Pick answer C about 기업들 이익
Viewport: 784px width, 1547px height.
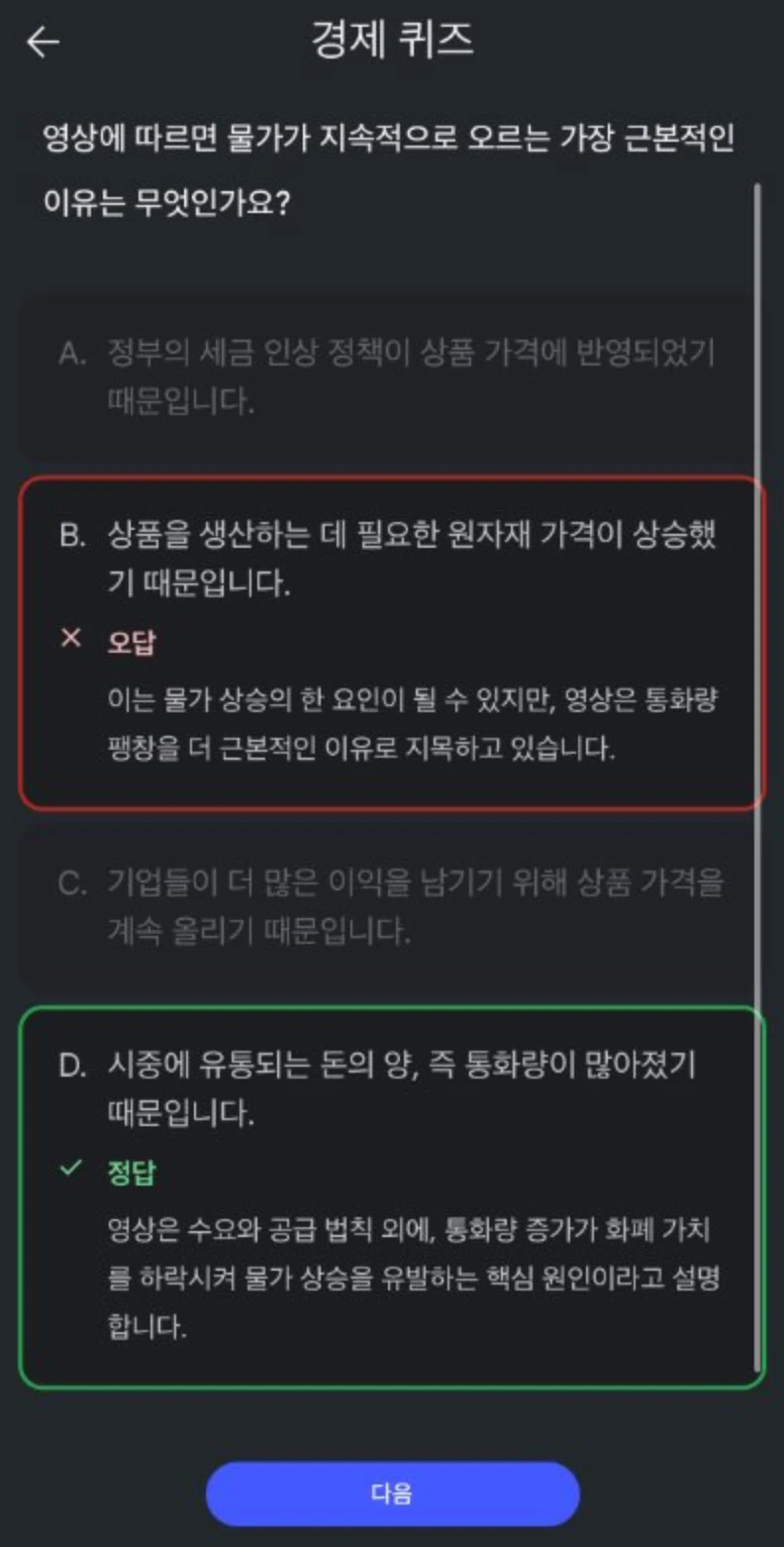tap(392, 907)
